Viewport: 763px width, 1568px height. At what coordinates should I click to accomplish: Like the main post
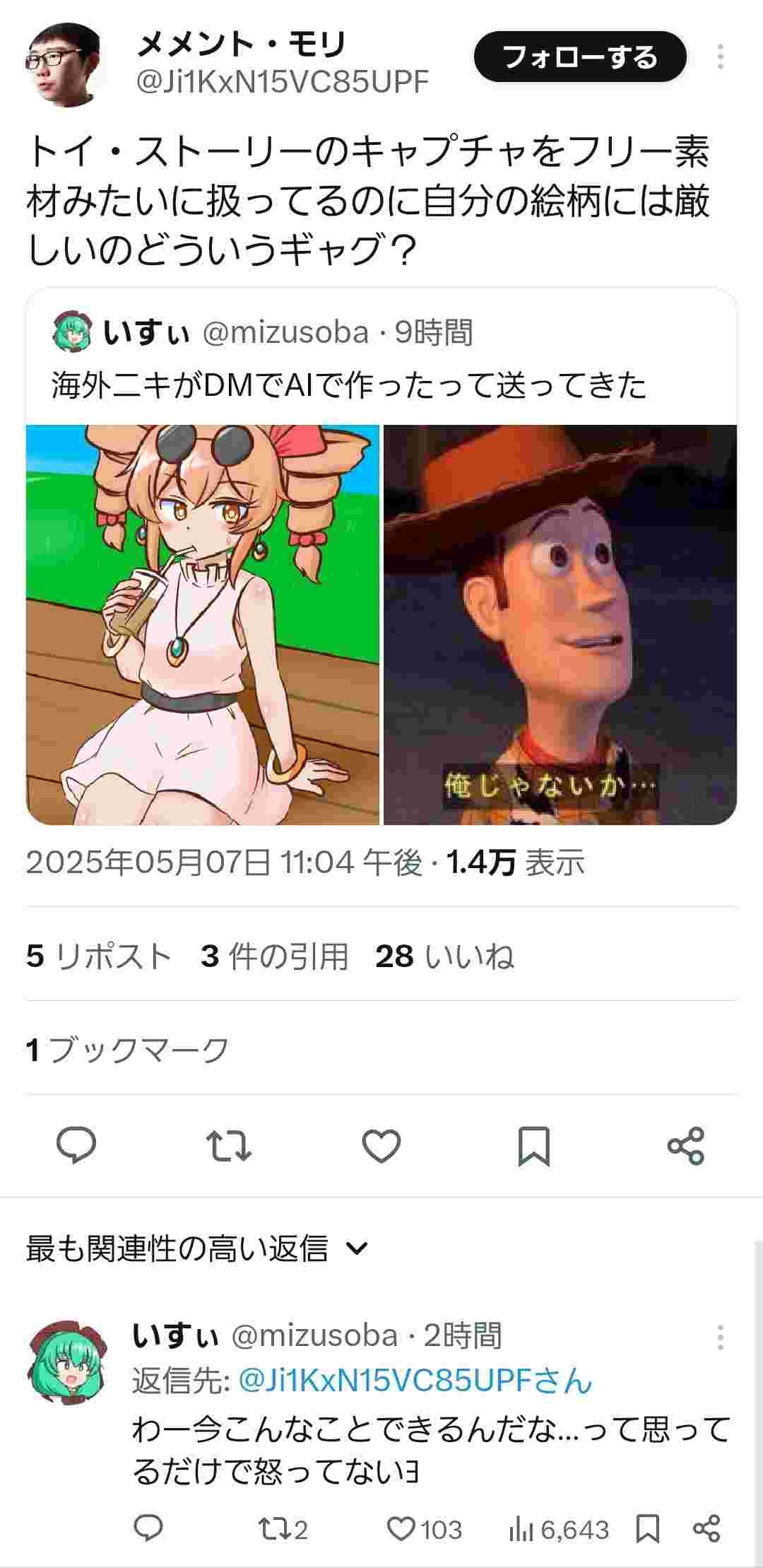(381, 1146)
